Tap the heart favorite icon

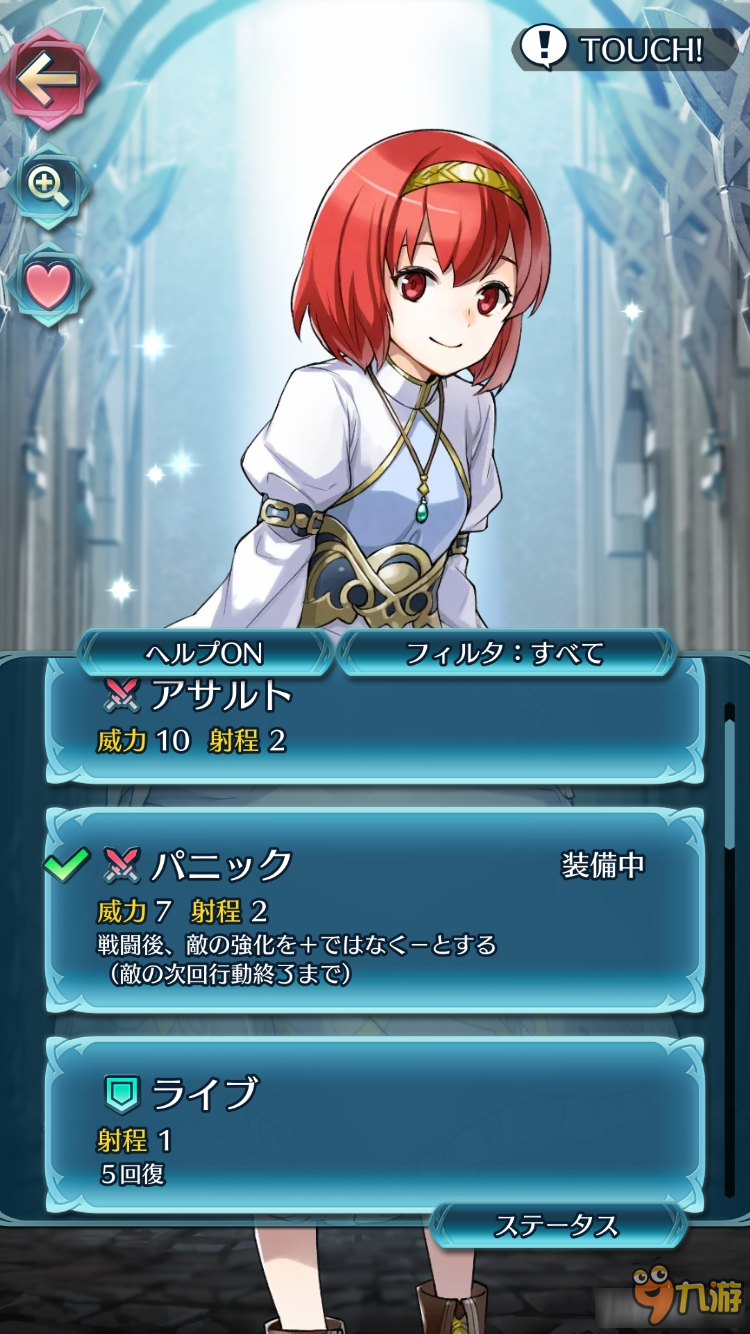click(x=48, y=287)
